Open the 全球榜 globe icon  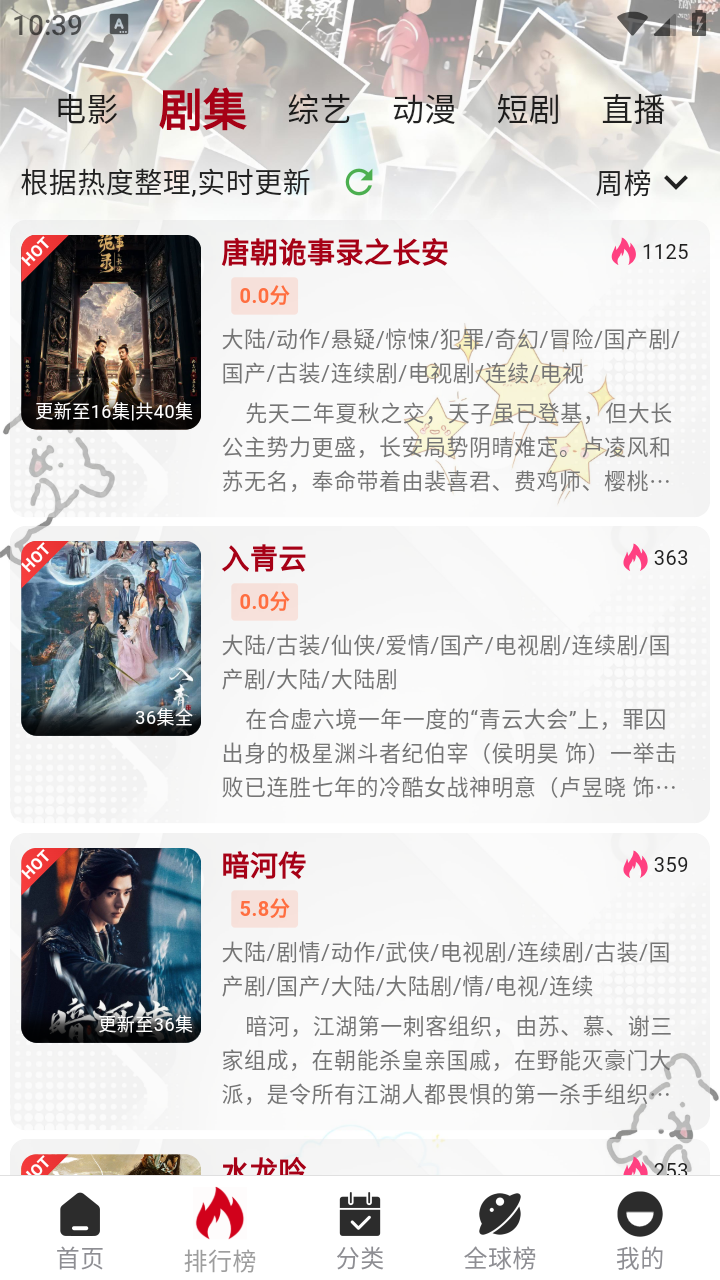tap(499, 1215)
